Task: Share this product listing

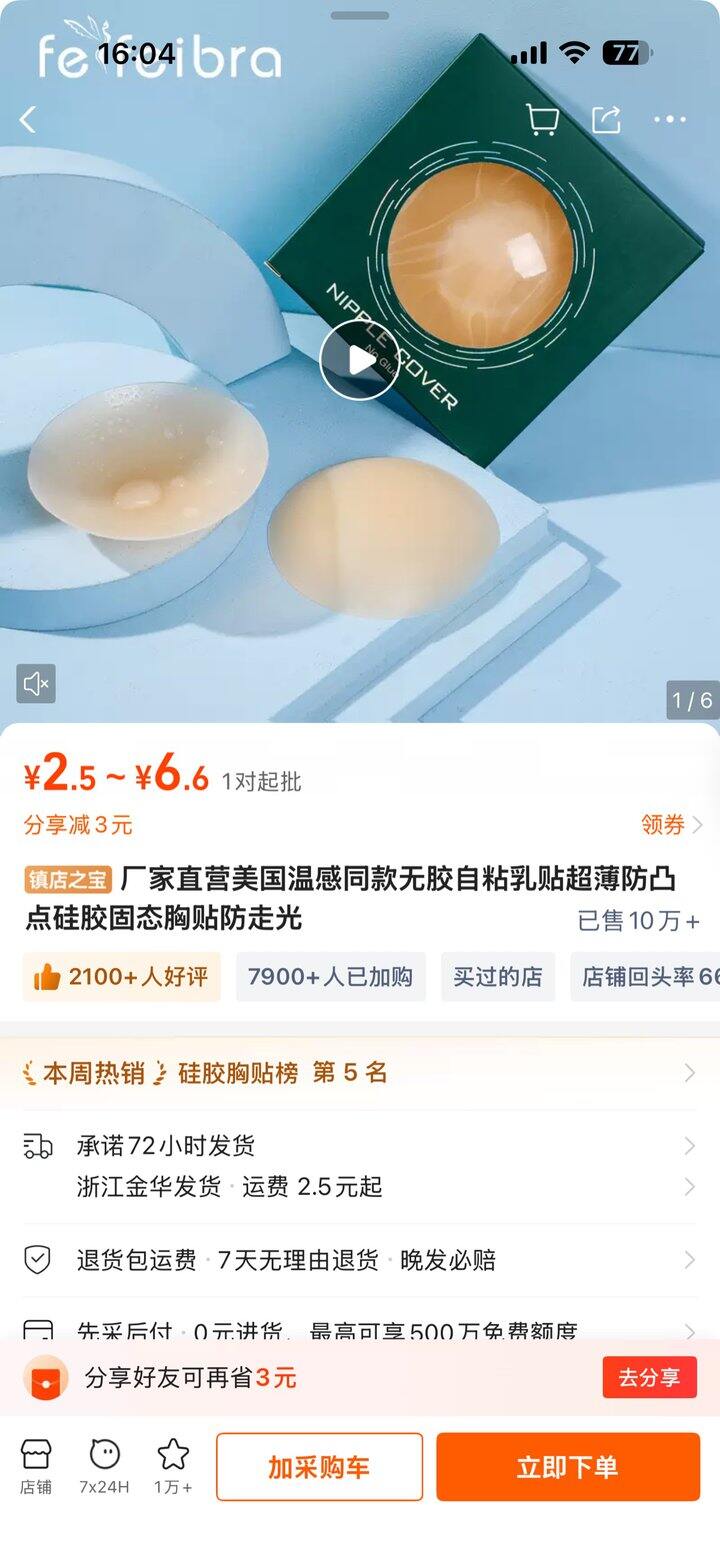Action: tap(607, 120)
